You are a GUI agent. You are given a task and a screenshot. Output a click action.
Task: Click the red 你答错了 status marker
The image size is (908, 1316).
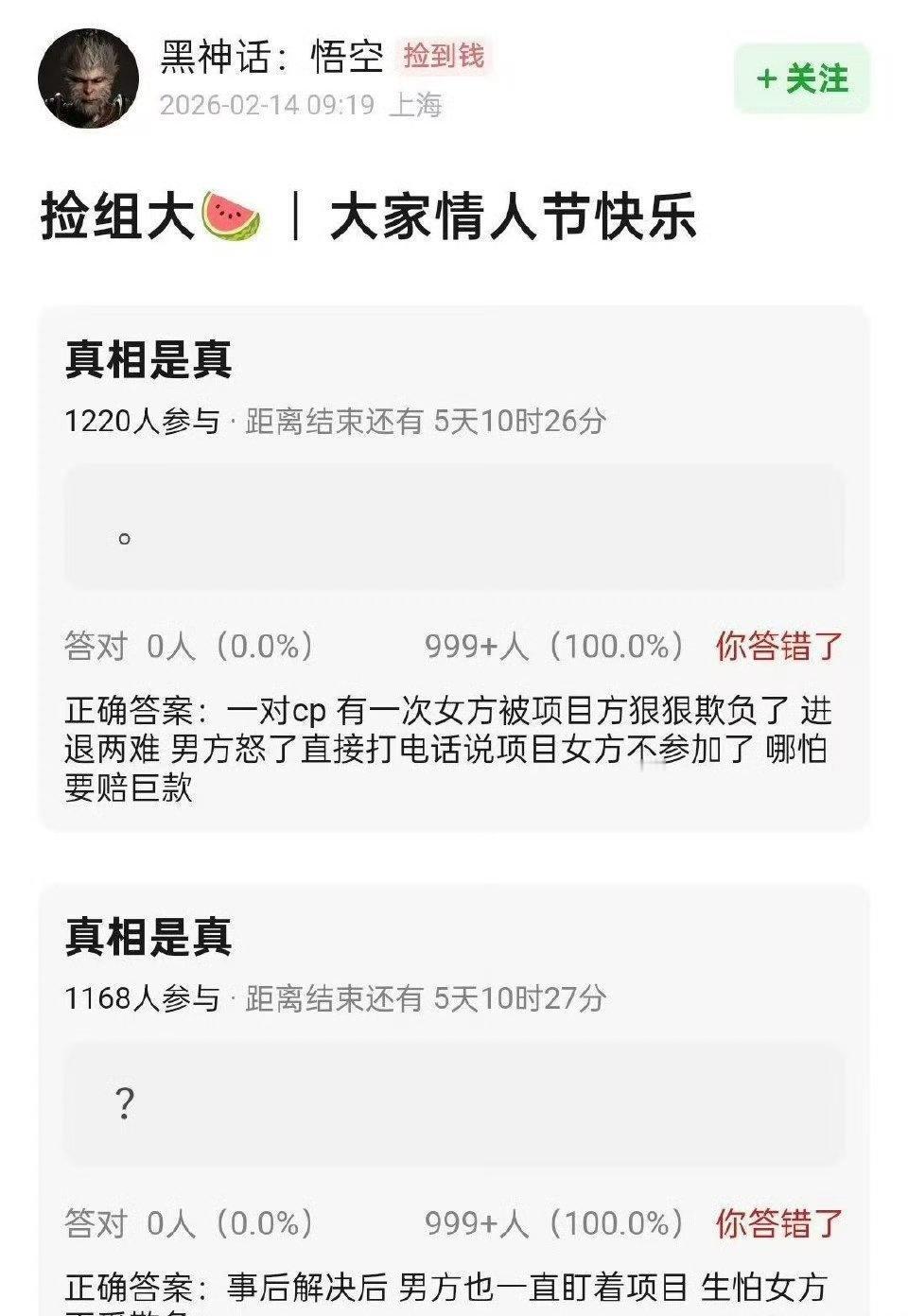(x=777, y=644)
